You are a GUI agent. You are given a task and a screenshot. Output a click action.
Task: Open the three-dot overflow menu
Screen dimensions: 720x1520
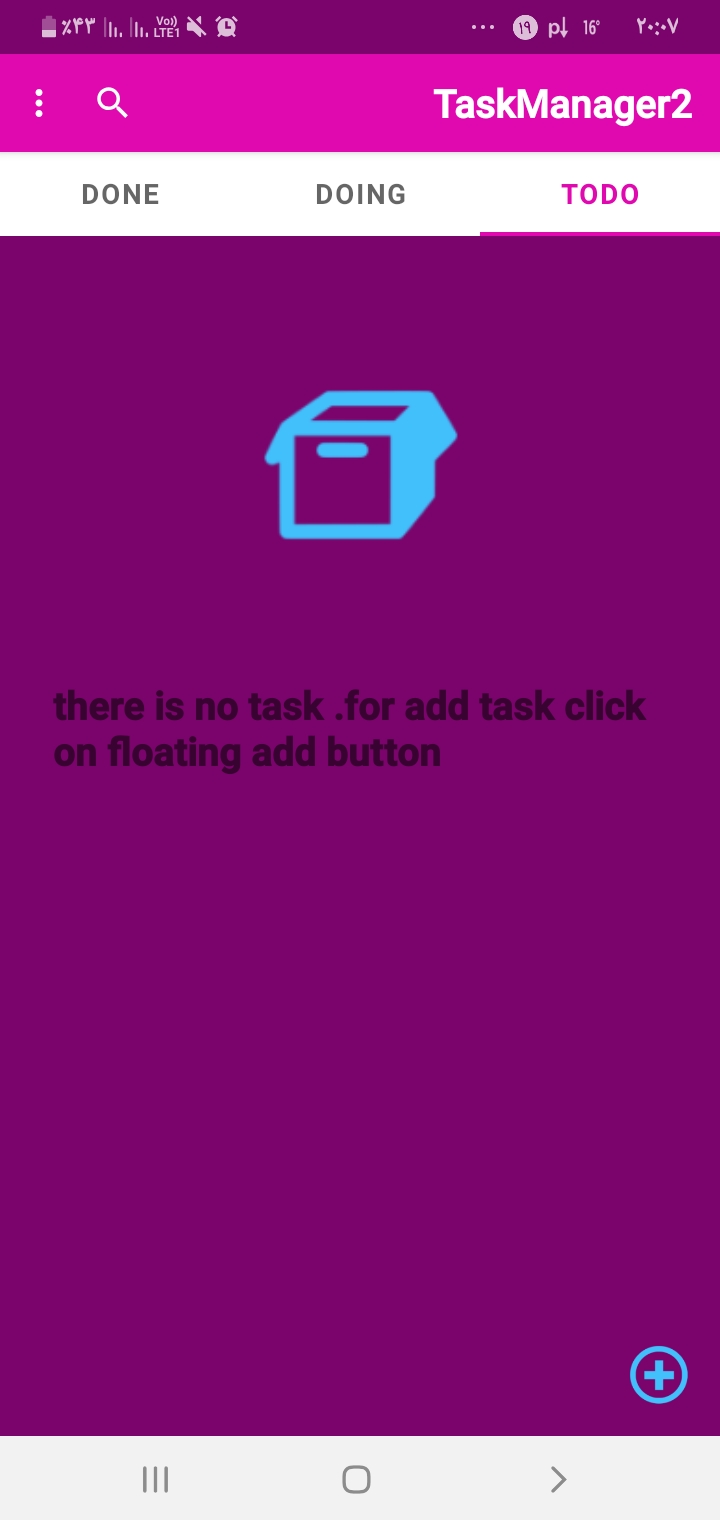click(x=39, y=102)
